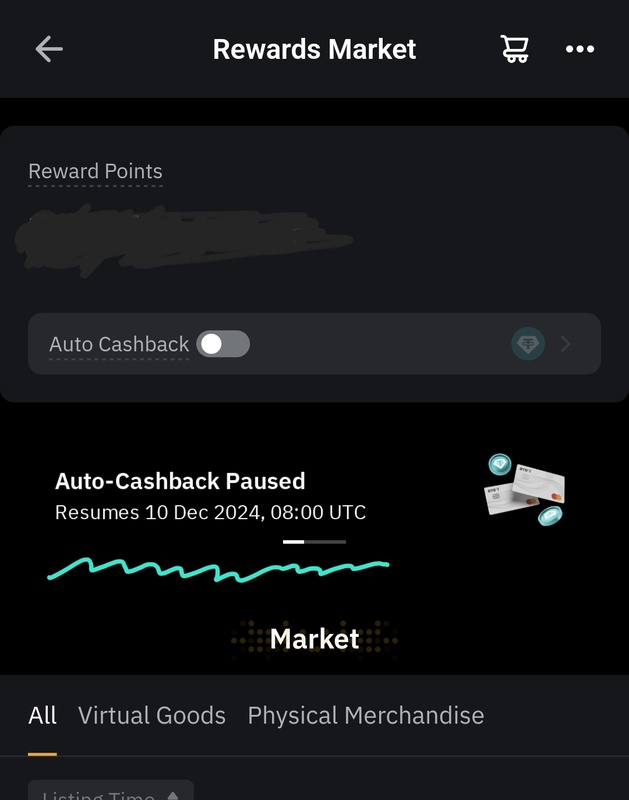Turn on Auto Cashback

coord(223,344)
